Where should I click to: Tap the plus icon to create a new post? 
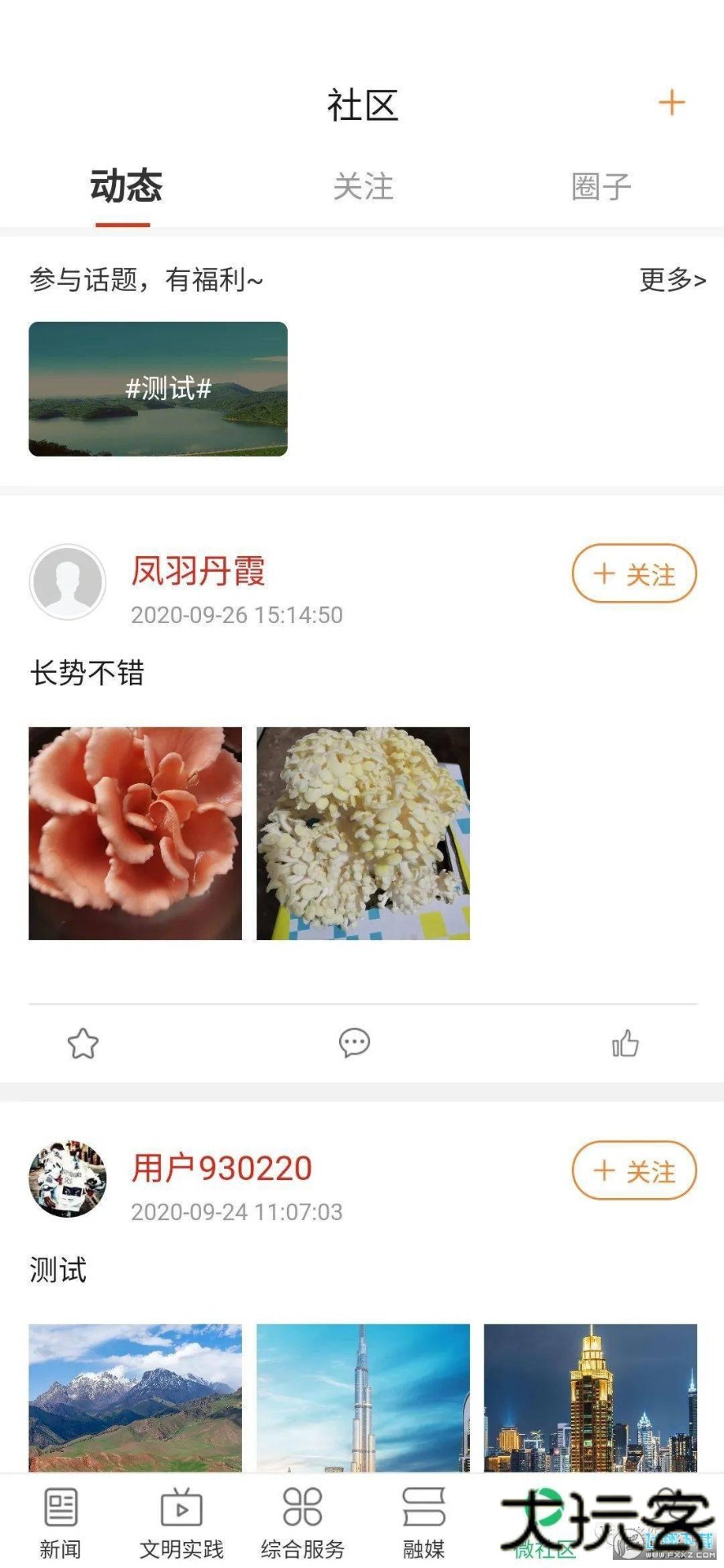(672, 103)
